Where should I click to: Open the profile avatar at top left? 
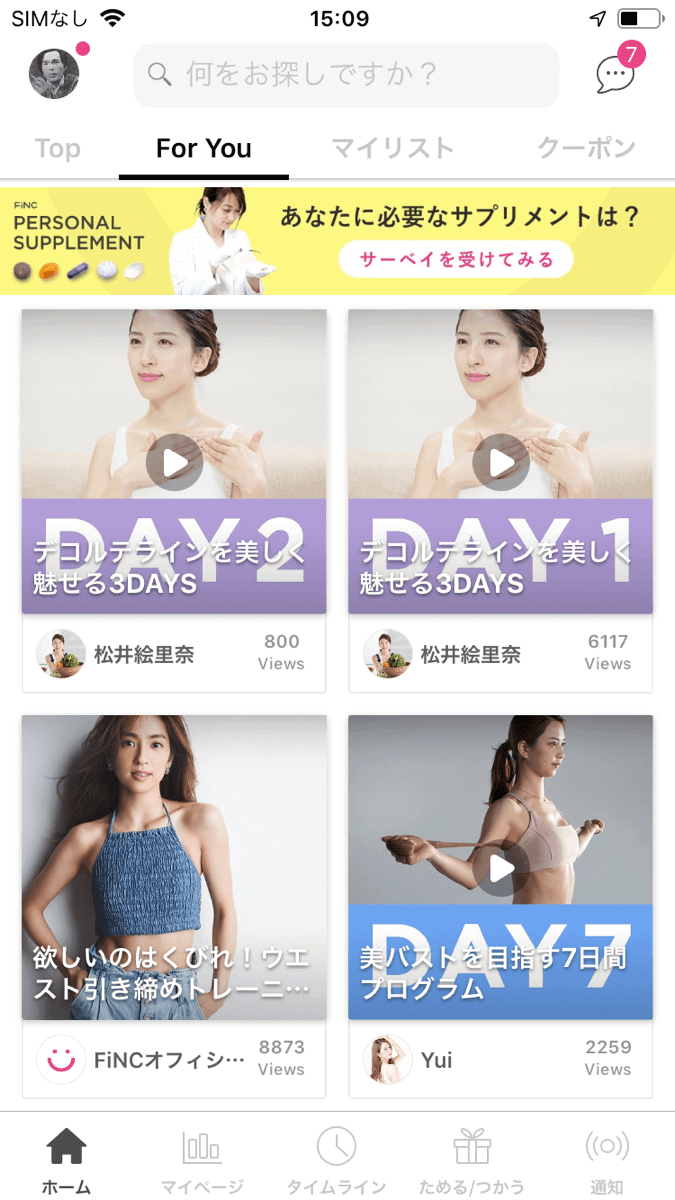click(54, 74)
